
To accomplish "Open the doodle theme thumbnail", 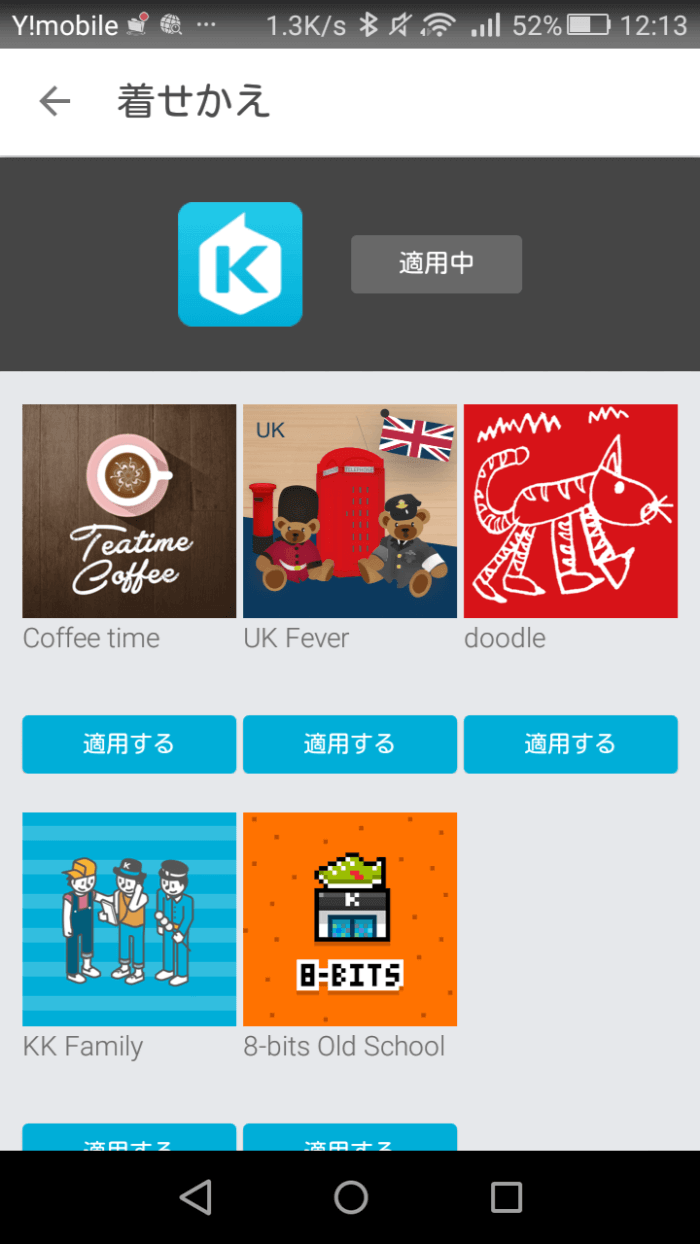I will [x=571, y=511].
